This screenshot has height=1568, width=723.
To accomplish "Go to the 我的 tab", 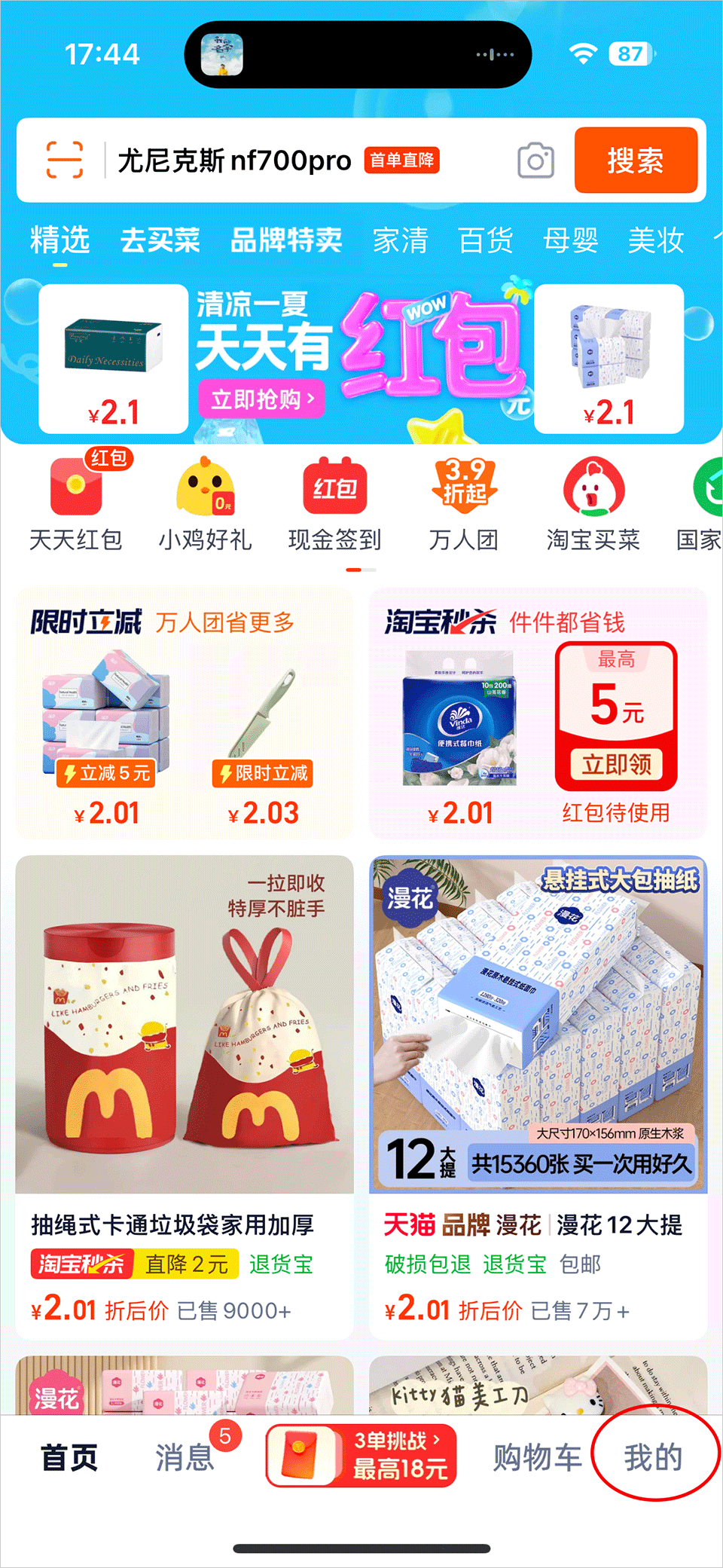I will pos(653,1458).
